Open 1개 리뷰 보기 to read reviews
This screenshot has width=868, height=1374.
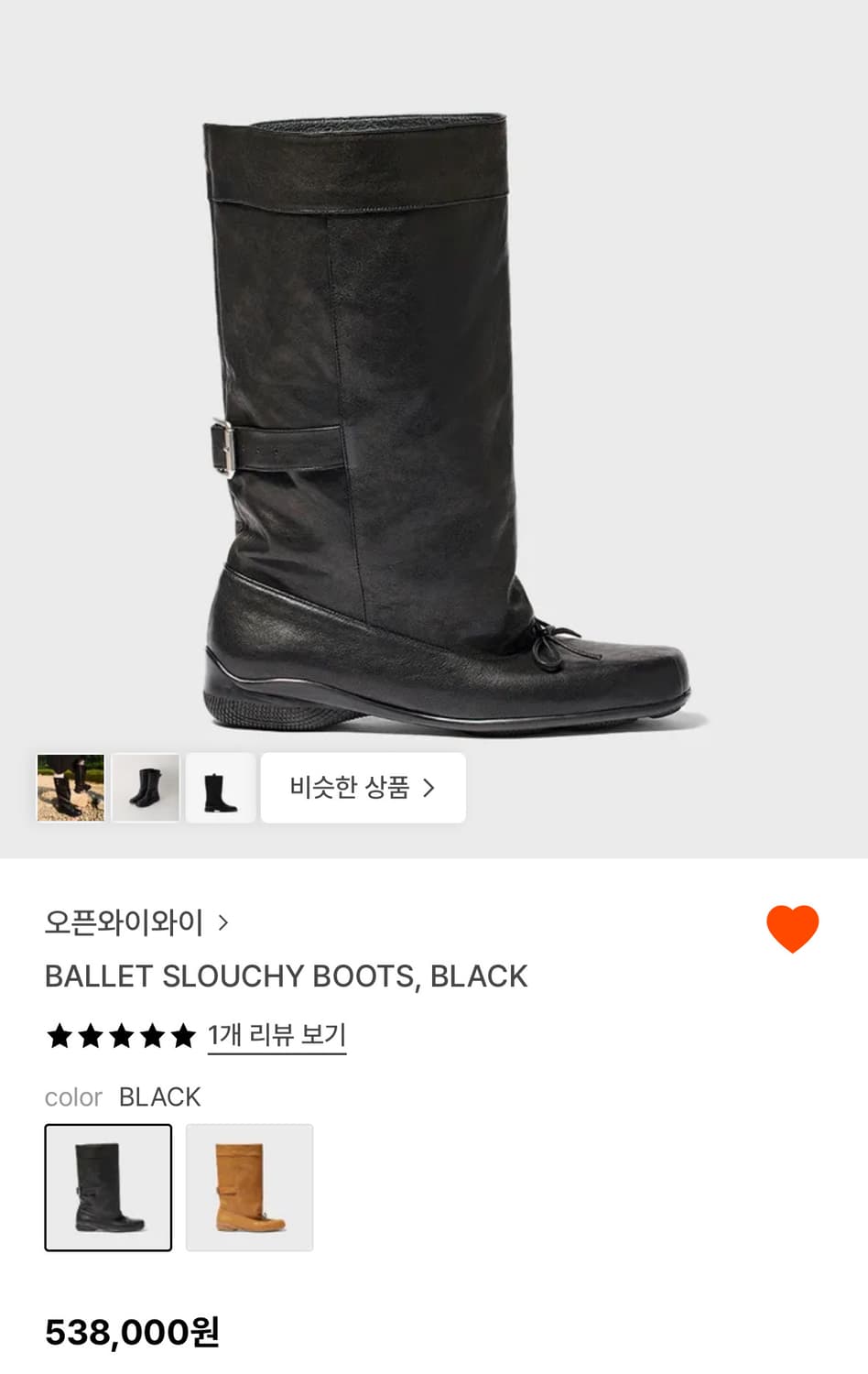coord(276,1034)
